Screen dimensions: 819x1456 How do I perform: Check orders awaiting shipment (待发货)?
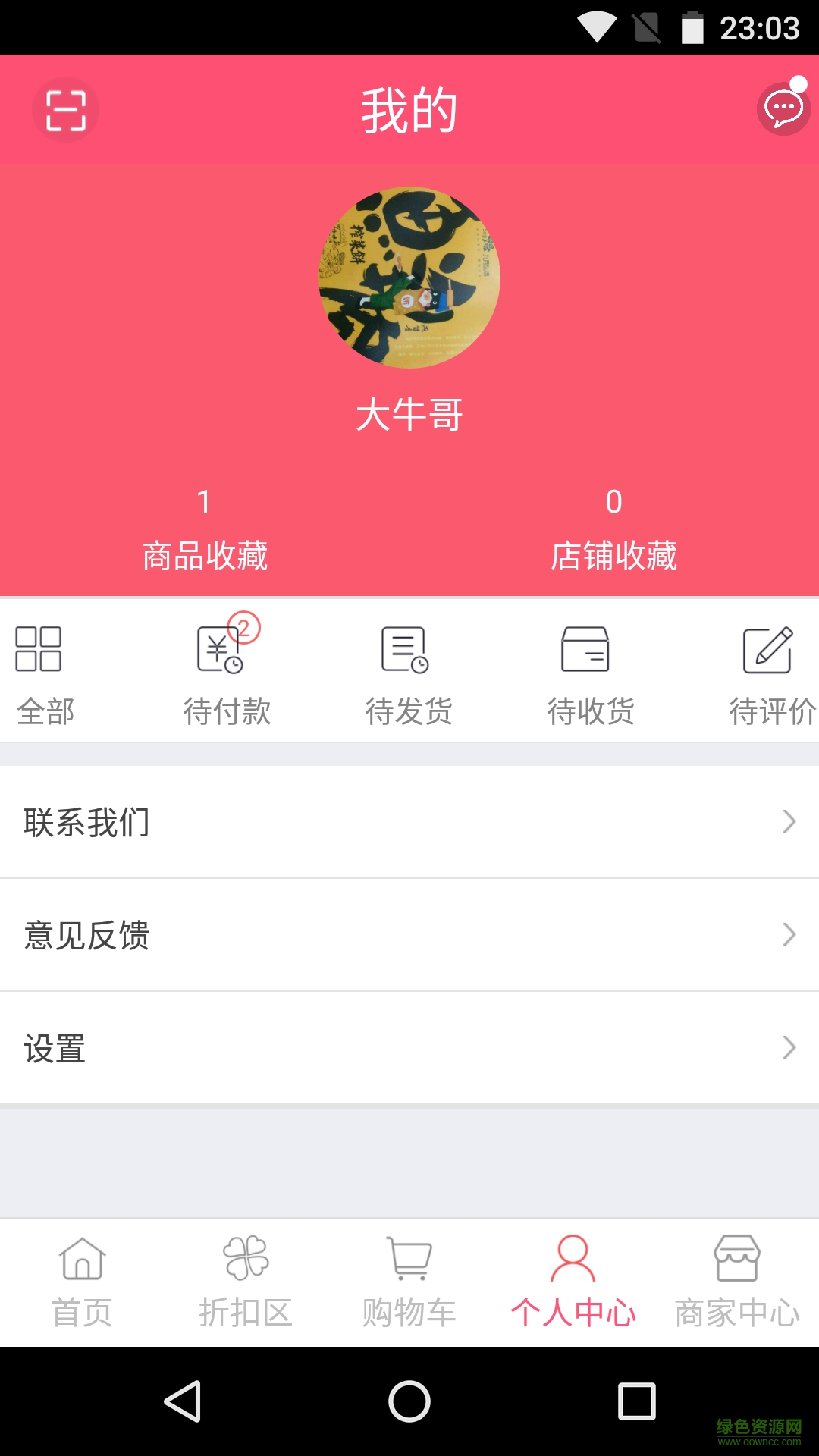[x=407, y=671]
